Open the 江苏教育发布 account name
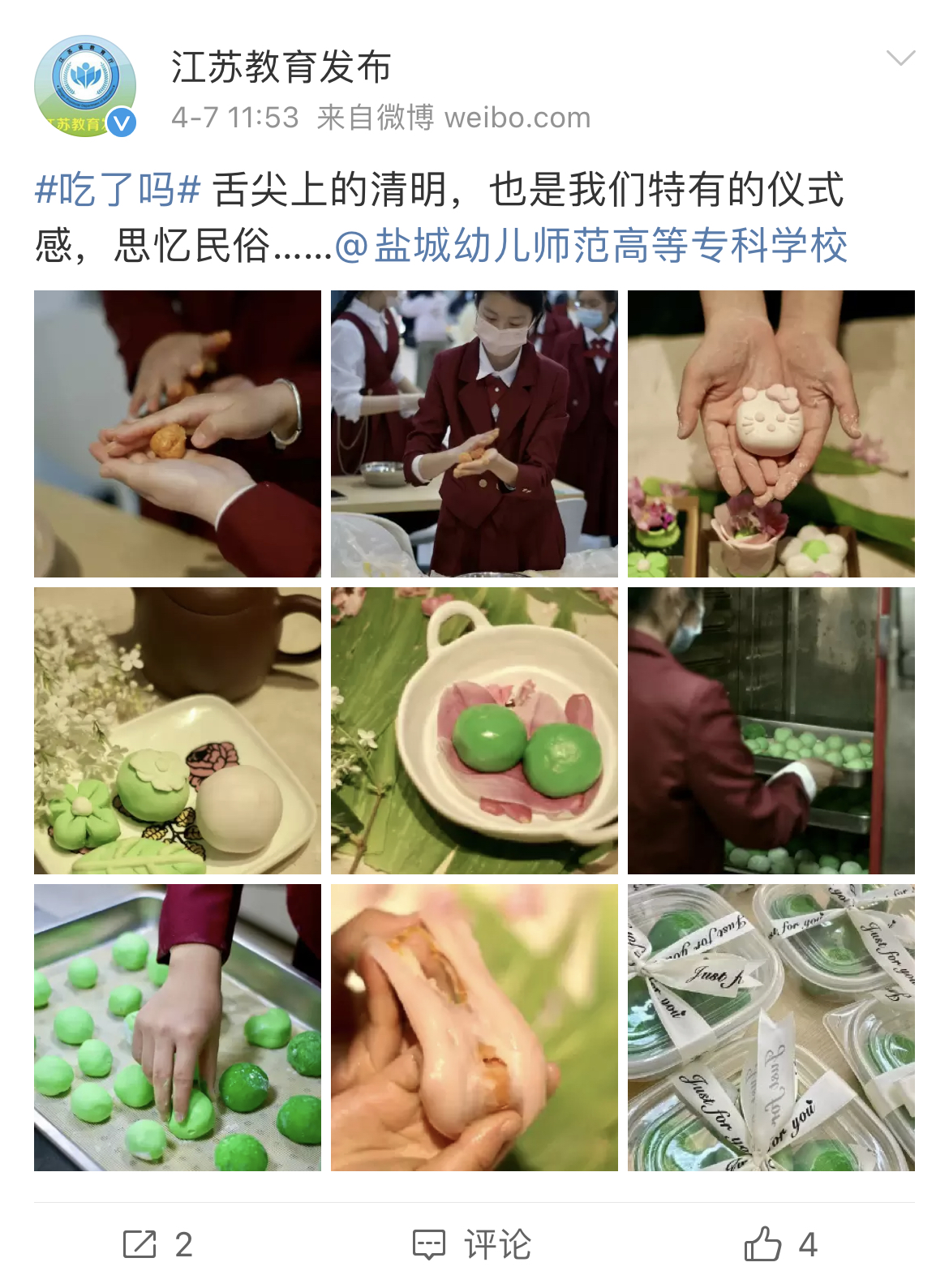 coord(281,67)
